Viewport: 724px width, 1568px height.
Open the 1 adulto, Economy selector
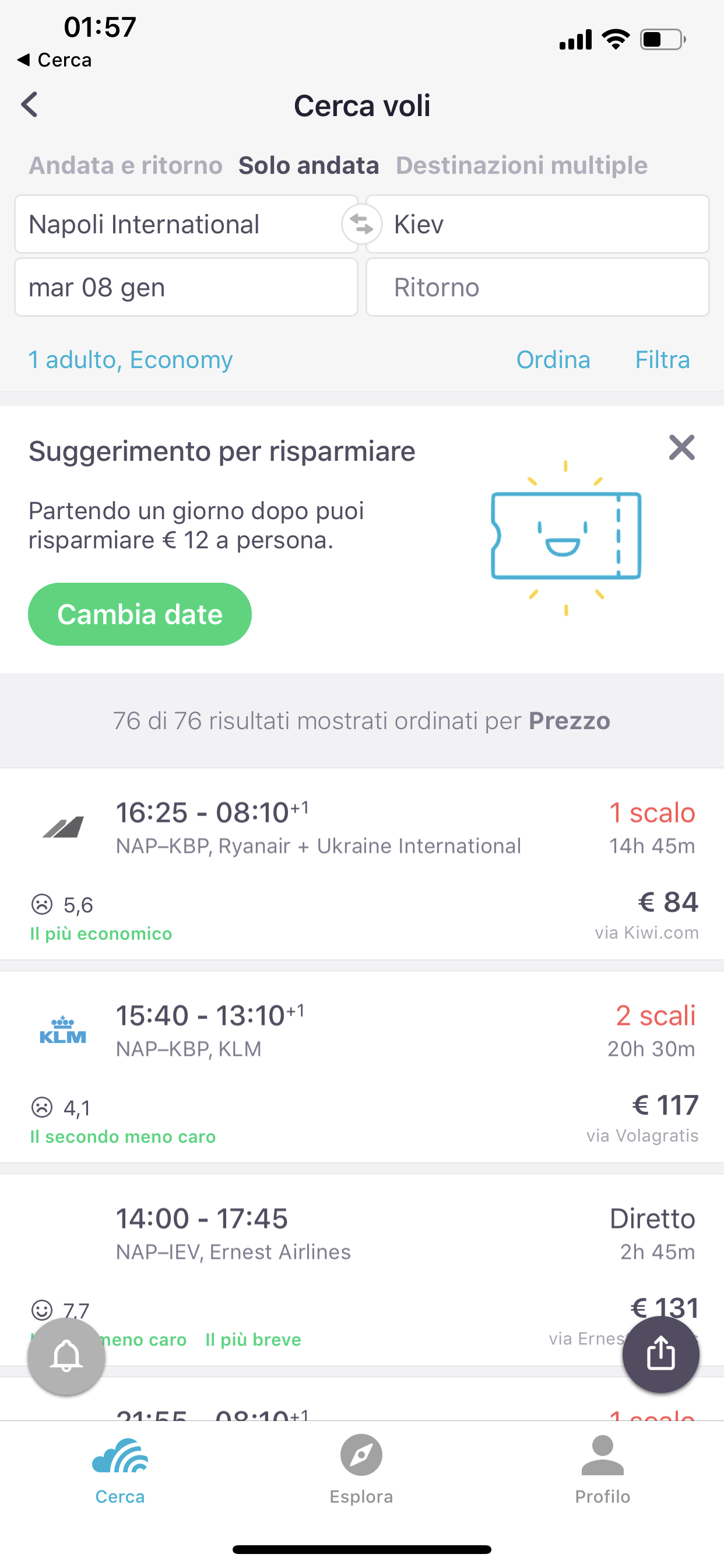tap(130, 360)
